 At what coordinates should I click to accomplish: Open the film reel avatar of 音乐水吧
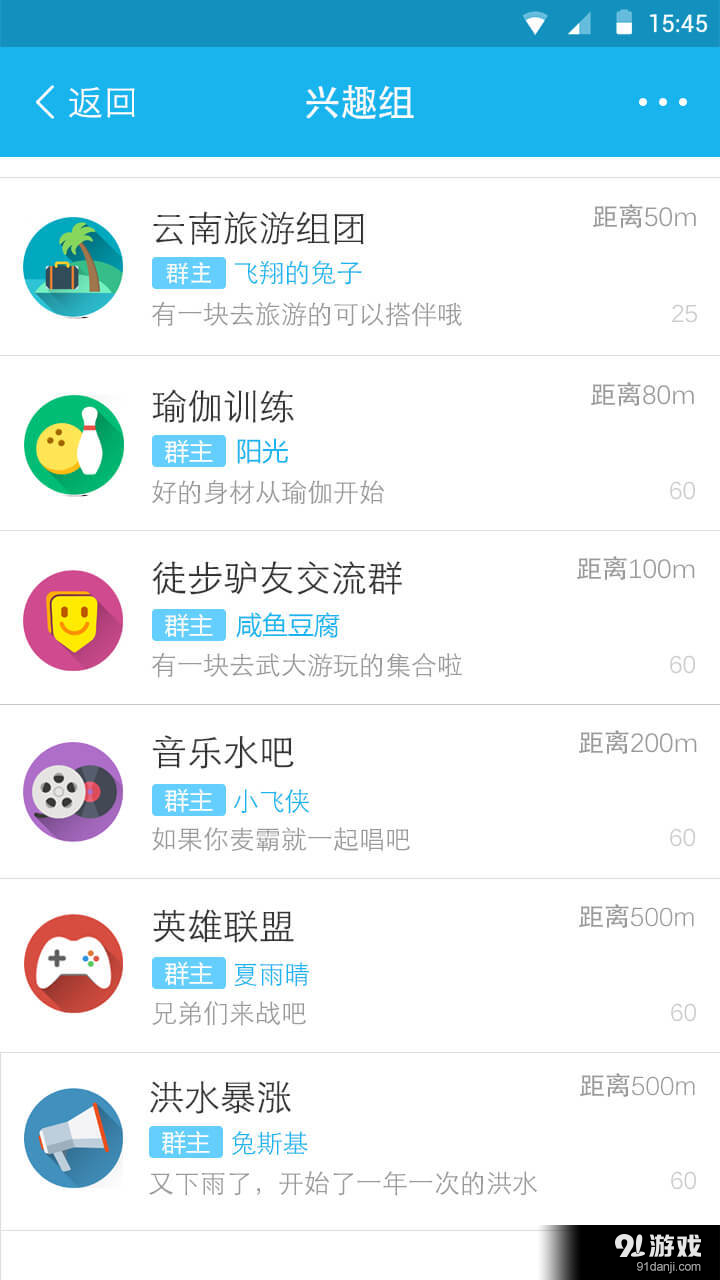72,791
